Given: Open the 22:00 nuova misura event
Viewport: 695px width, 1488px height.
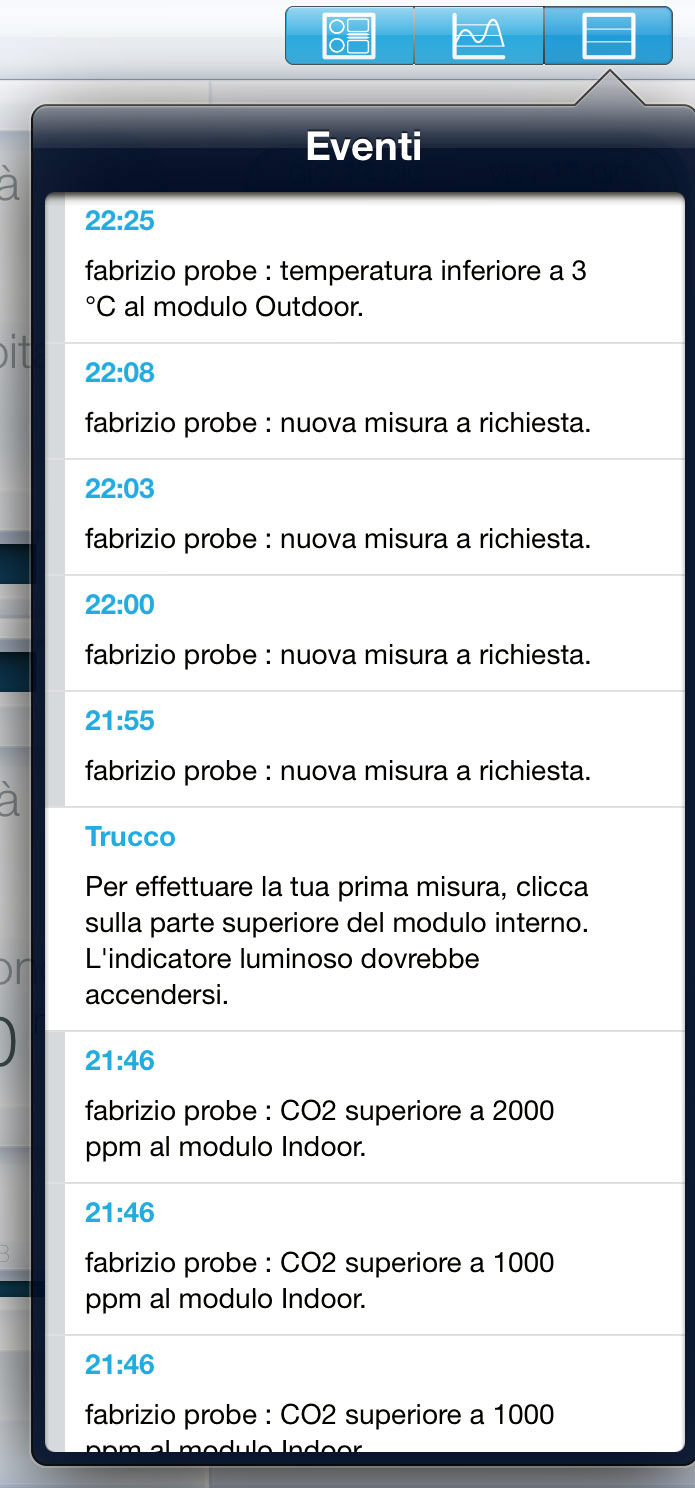Looking at the screenshot, I should (365, 633).
